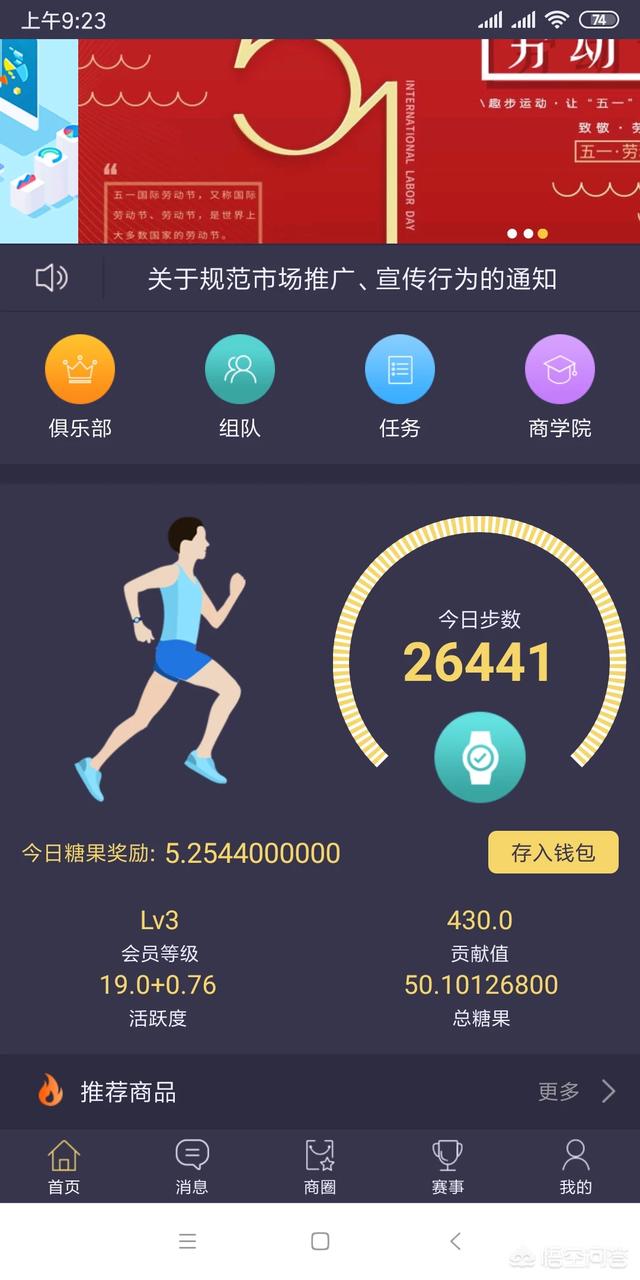Tap the system home button

[x=320, y=1241]
